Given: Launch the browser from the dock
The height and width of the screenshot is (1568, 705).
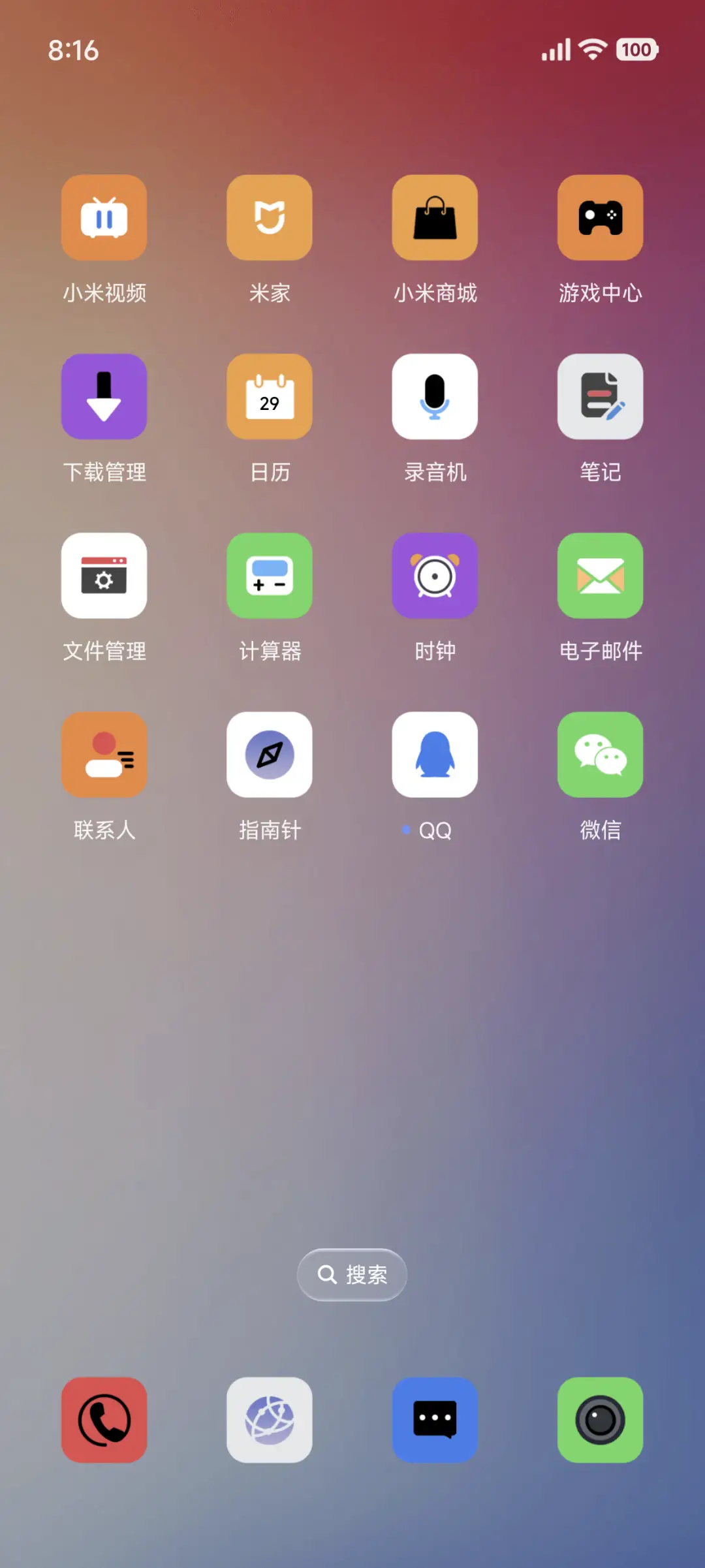Looking at the screenshot, I should 270,1420.
